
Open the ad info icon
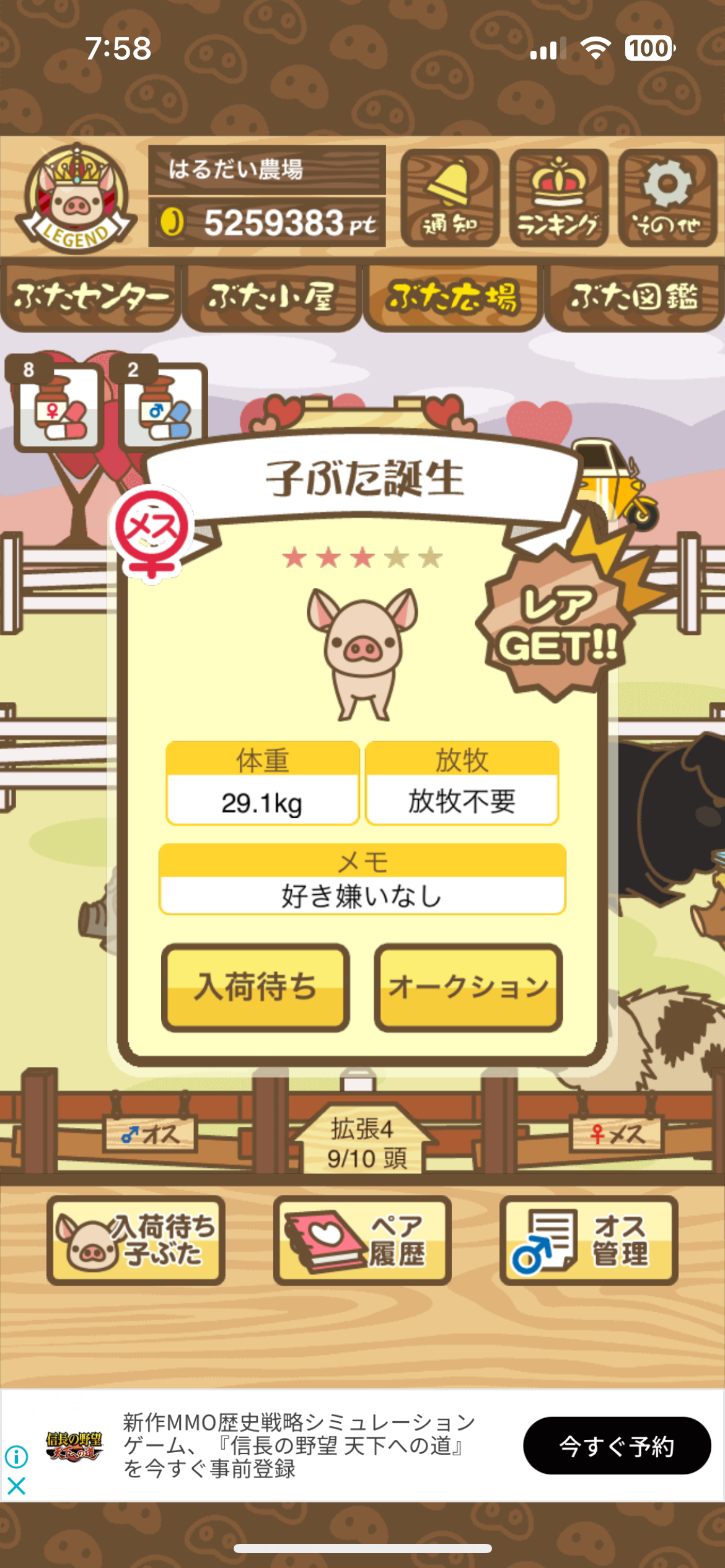tap(17, 1457)
